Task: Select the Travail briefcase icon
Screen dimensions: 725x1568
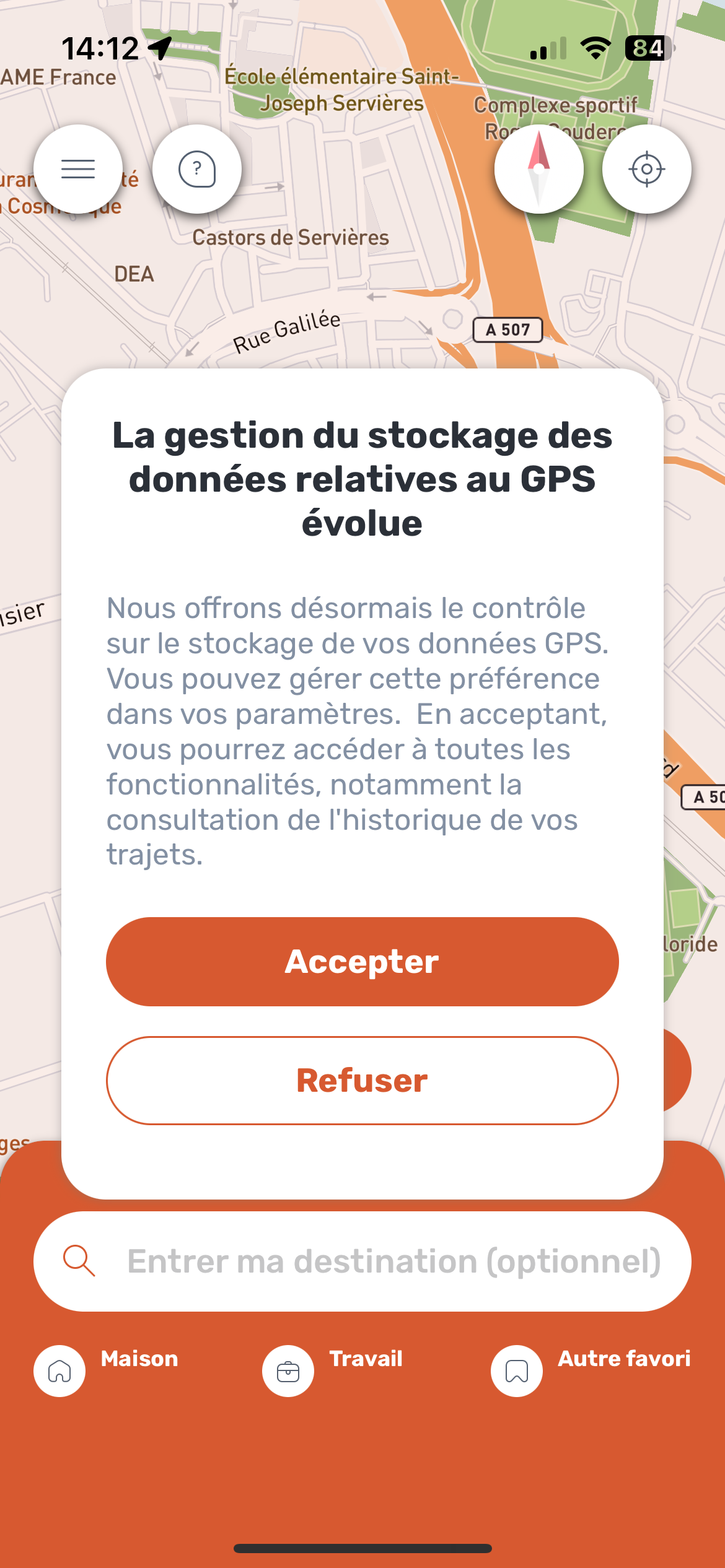Action: (288, 1370)
